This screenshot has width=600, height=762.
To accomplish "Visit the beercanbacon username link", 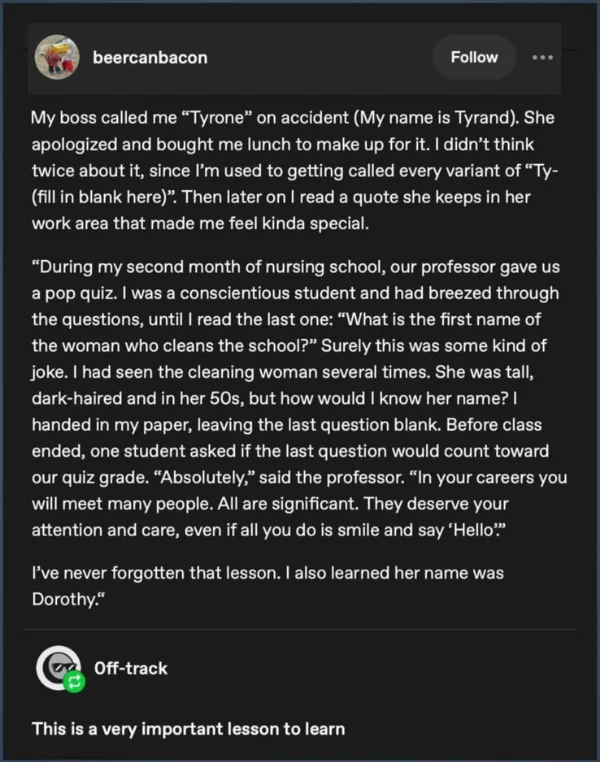I will coord(150,57).
